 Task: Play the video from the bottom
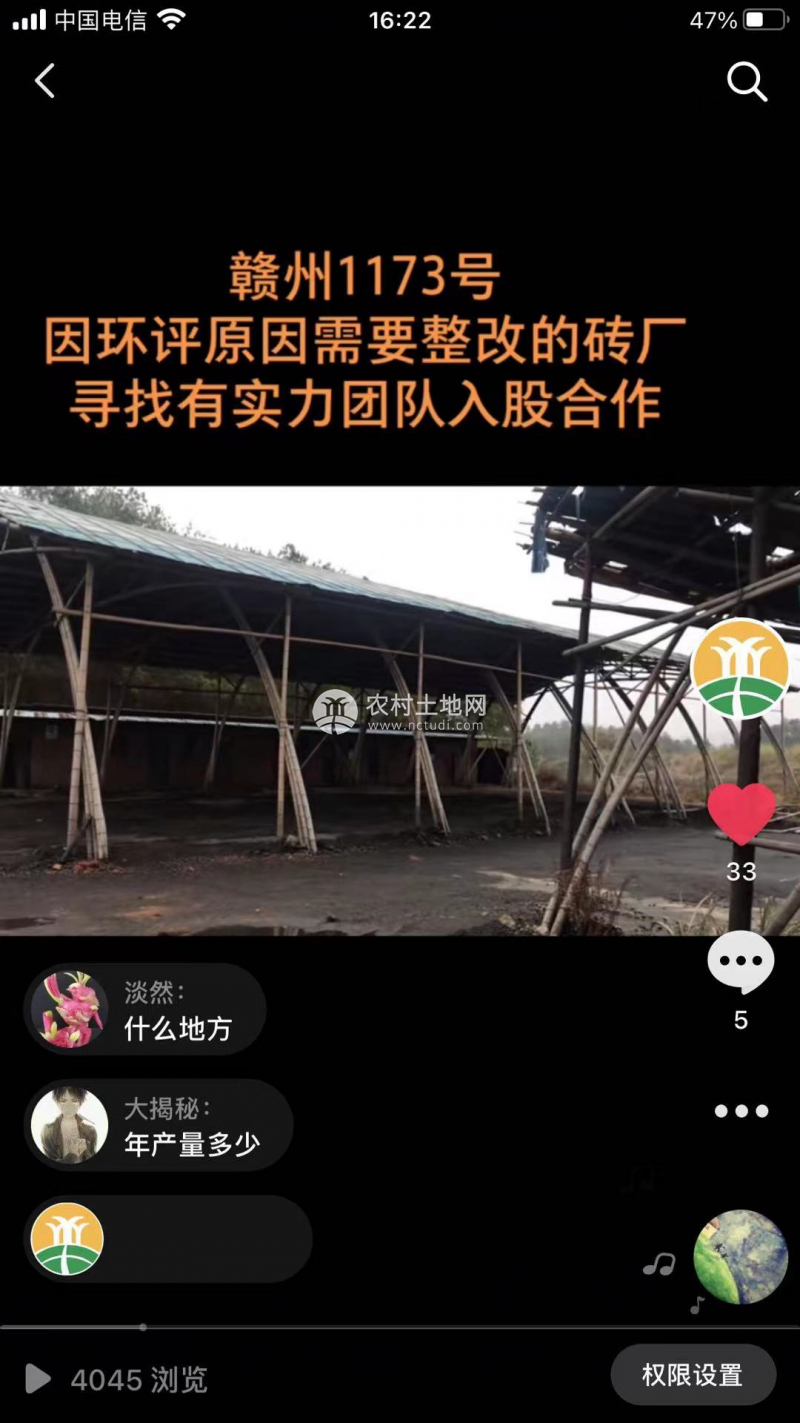click(37, 1379)
